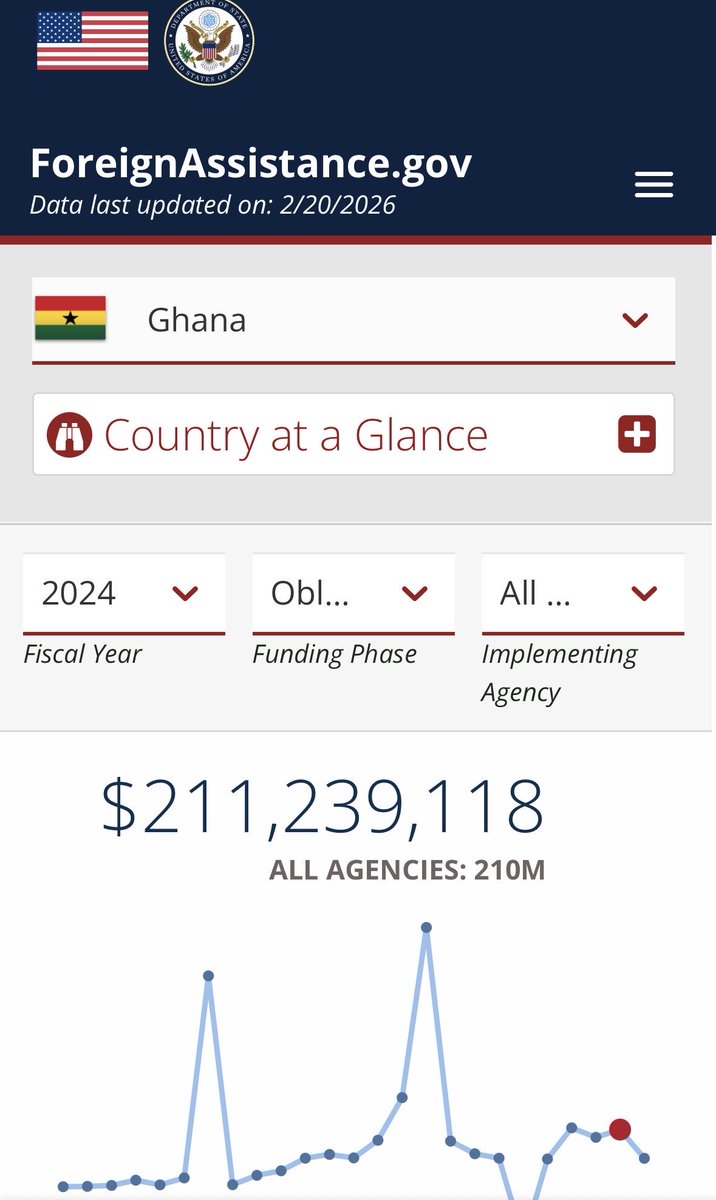The image size is (716, 1200).
Task: Select the Implementing Agency dropdown
Action: pyautogui.click(x=582, y=594)
